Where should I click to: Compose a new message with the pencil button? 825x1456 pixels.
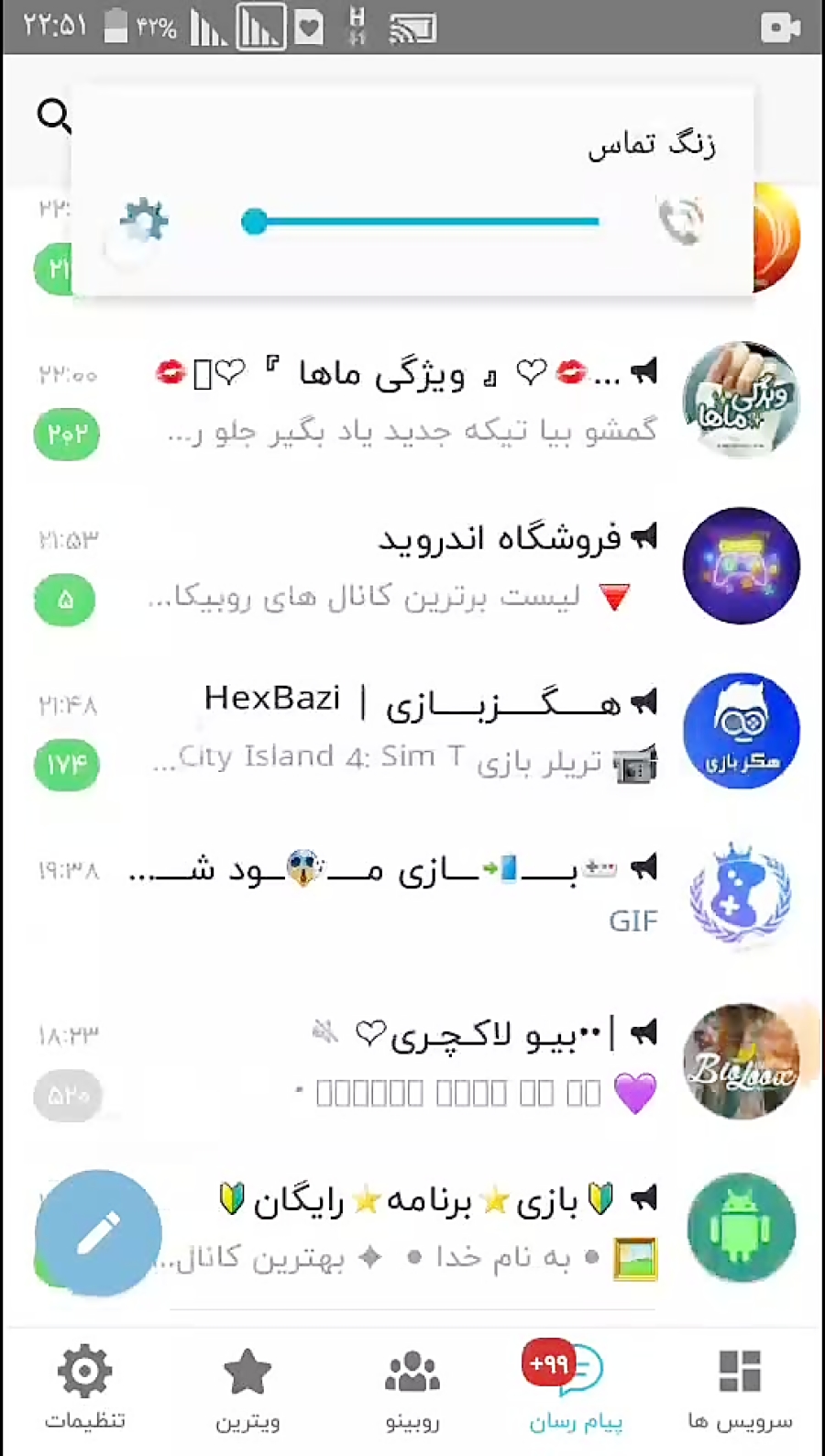(98, 1232)
